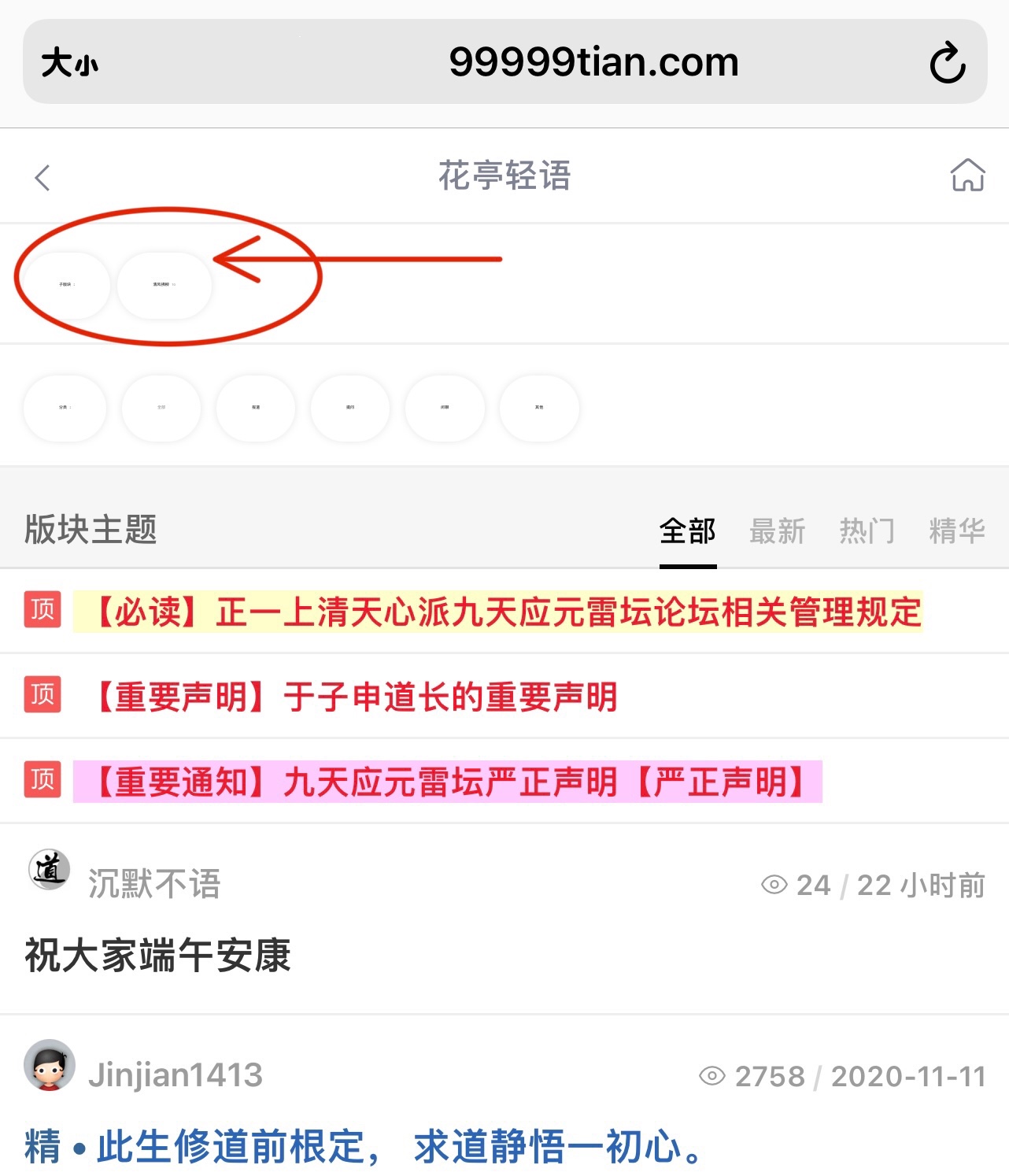Screen dimensions: 1009x1176
Task: Open the sub-forum chip beside 子版块
Action: (164, 285)
